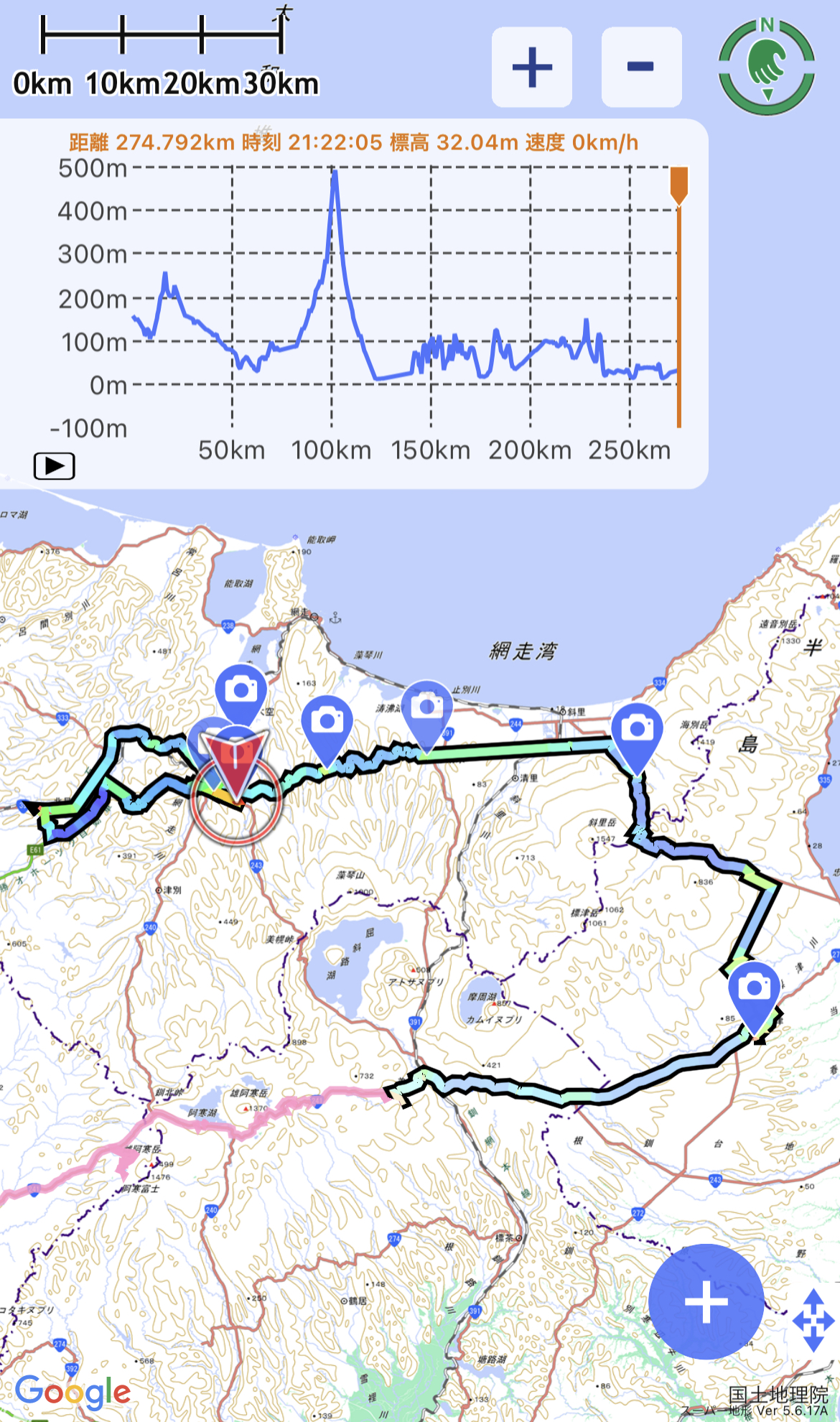Viewport: 840px width, 1422px height.
Task: Play the track animation
Action: (55, 466)
